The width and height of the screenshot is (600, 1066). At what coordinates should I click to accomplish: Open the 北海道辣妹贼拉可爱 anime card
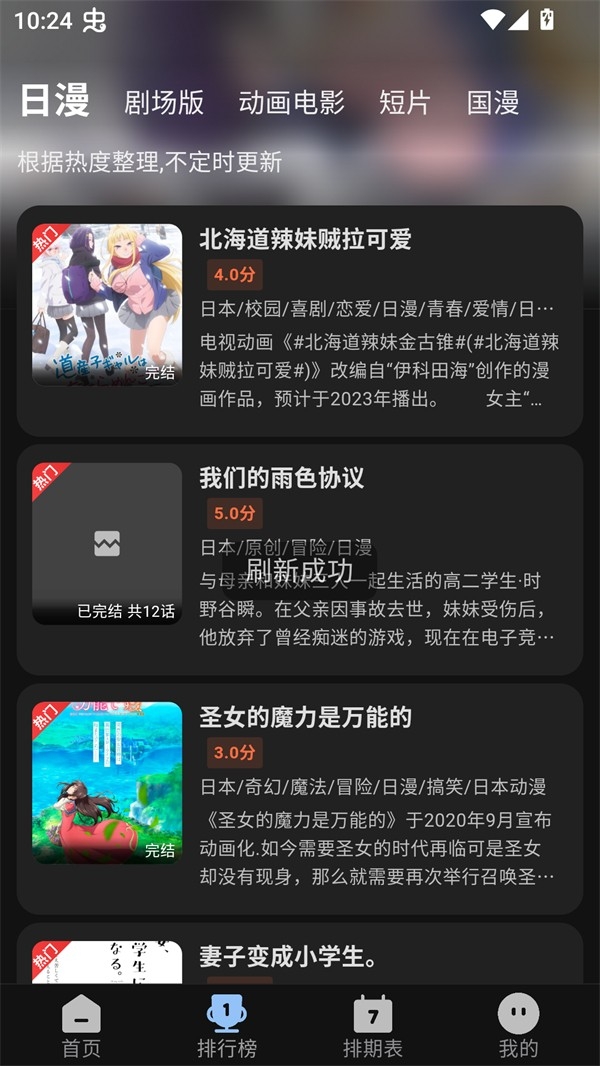[300, 321]
